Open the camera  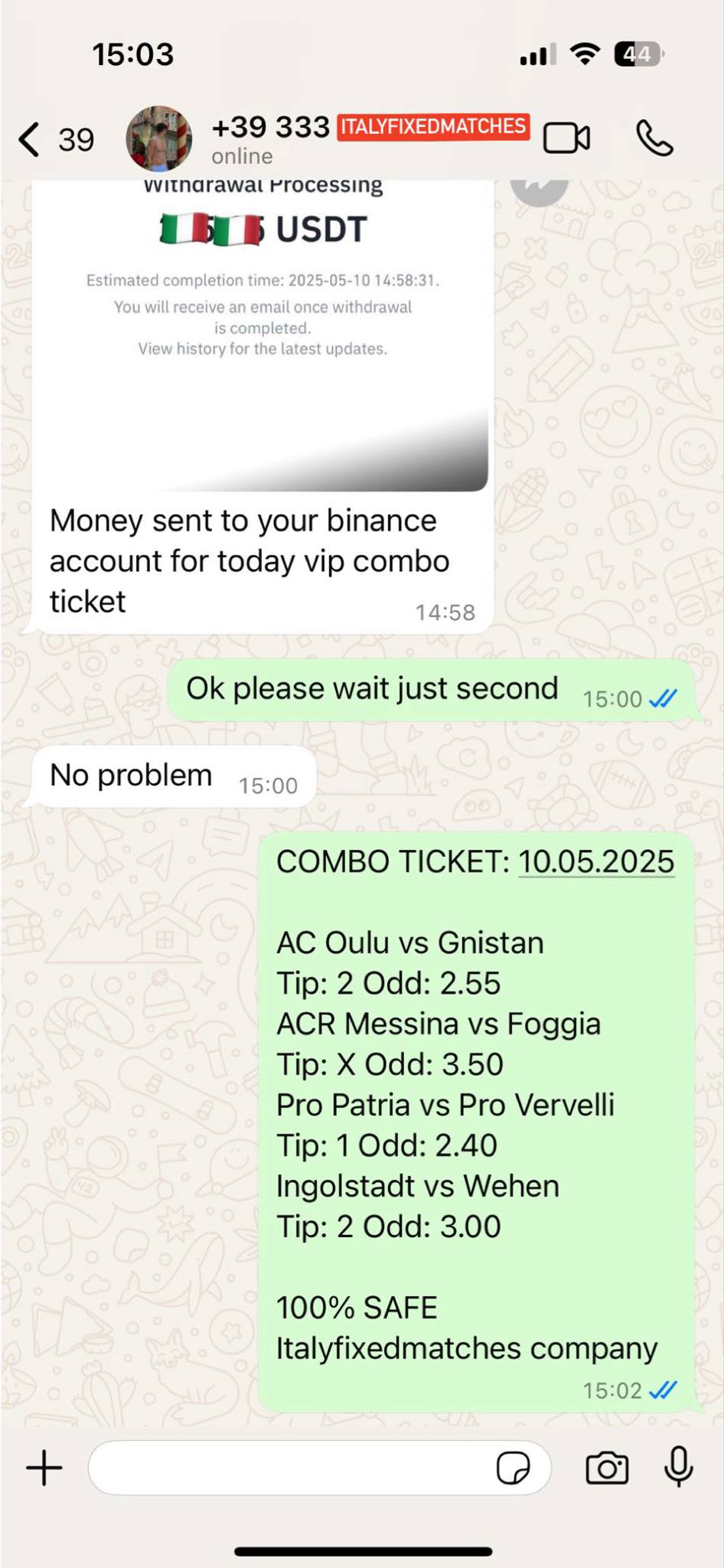click(x=607, y=1468)
